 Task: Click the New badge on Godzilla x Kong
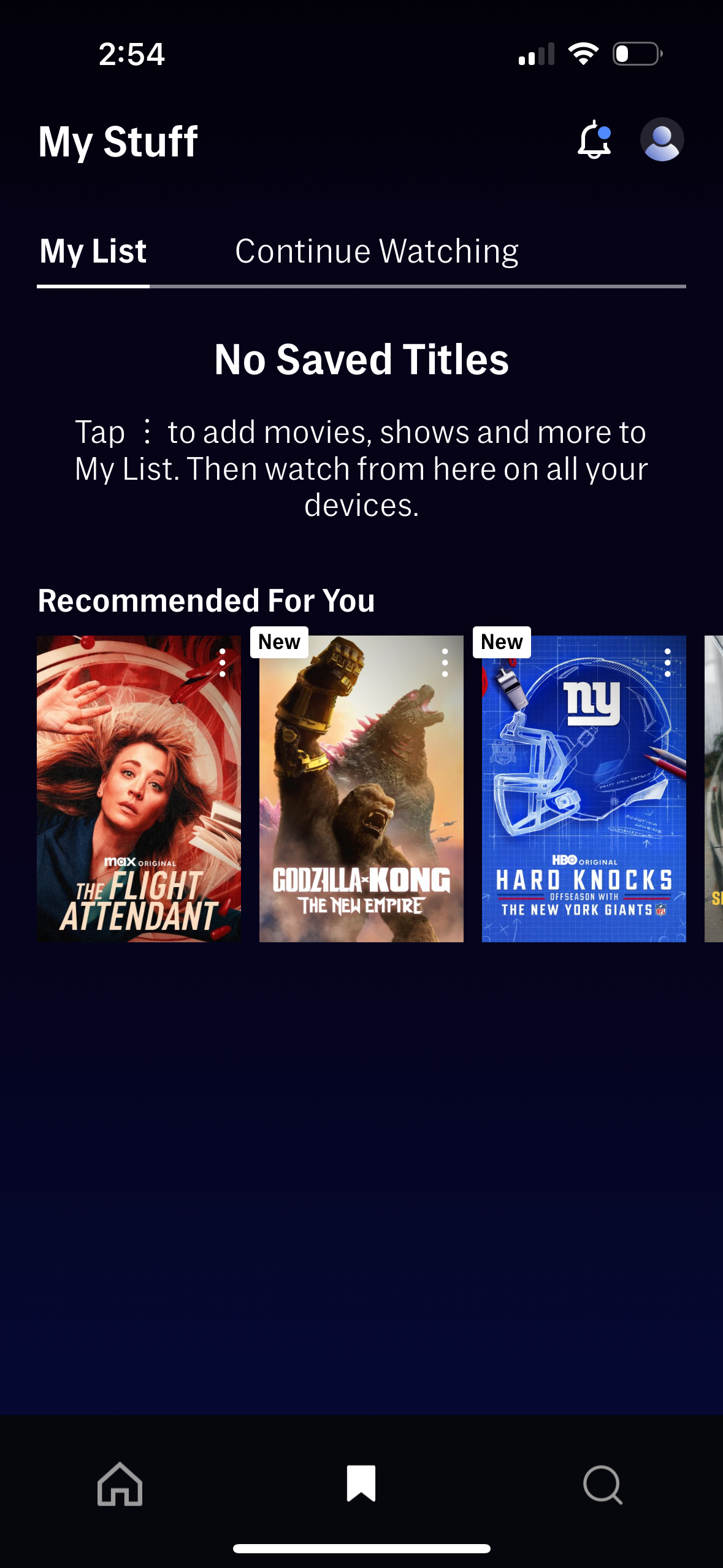pos(277,642)
